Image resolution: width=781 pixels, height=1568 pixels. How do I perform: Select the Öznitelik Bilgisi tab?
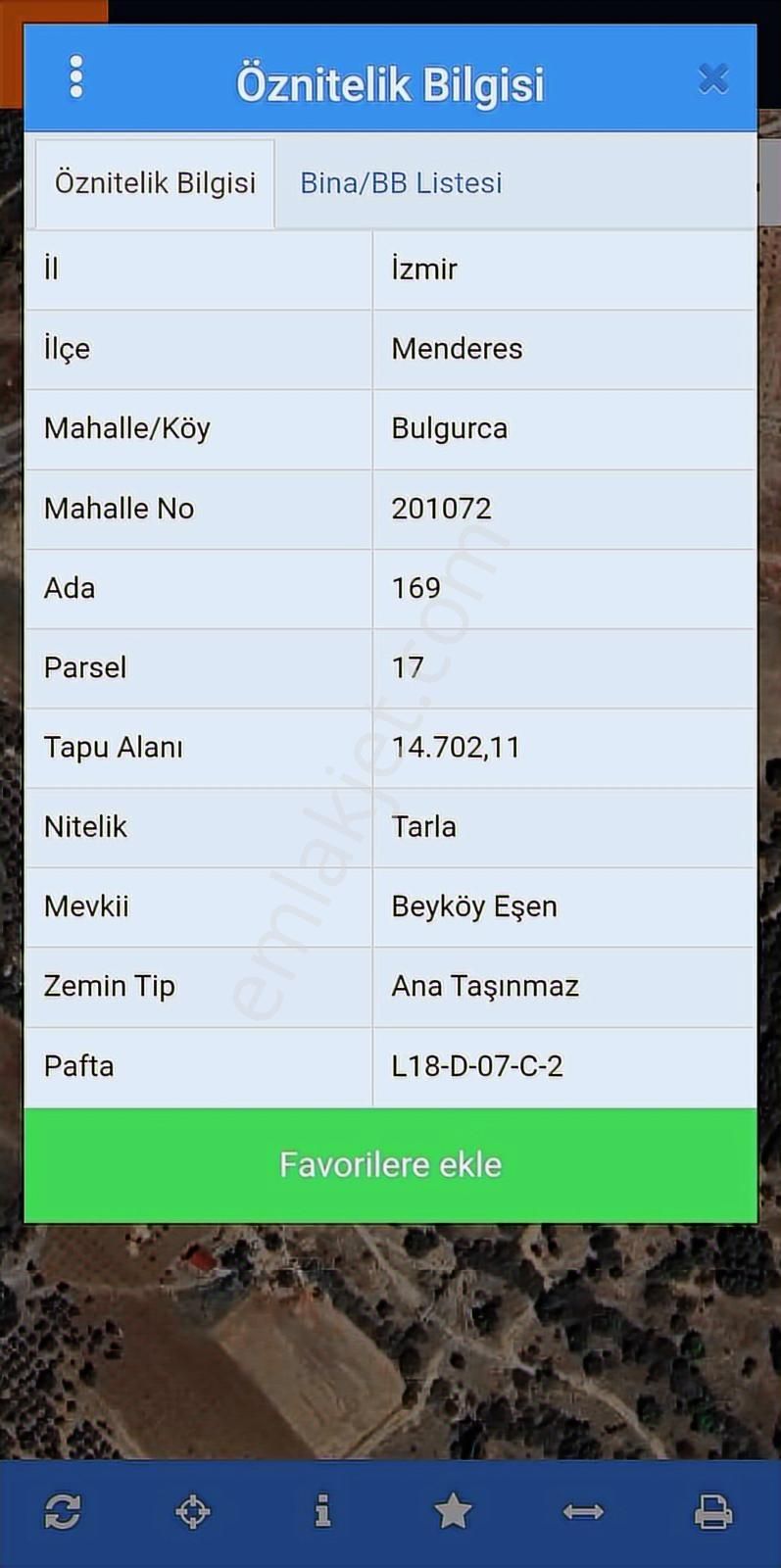[155, 183]
